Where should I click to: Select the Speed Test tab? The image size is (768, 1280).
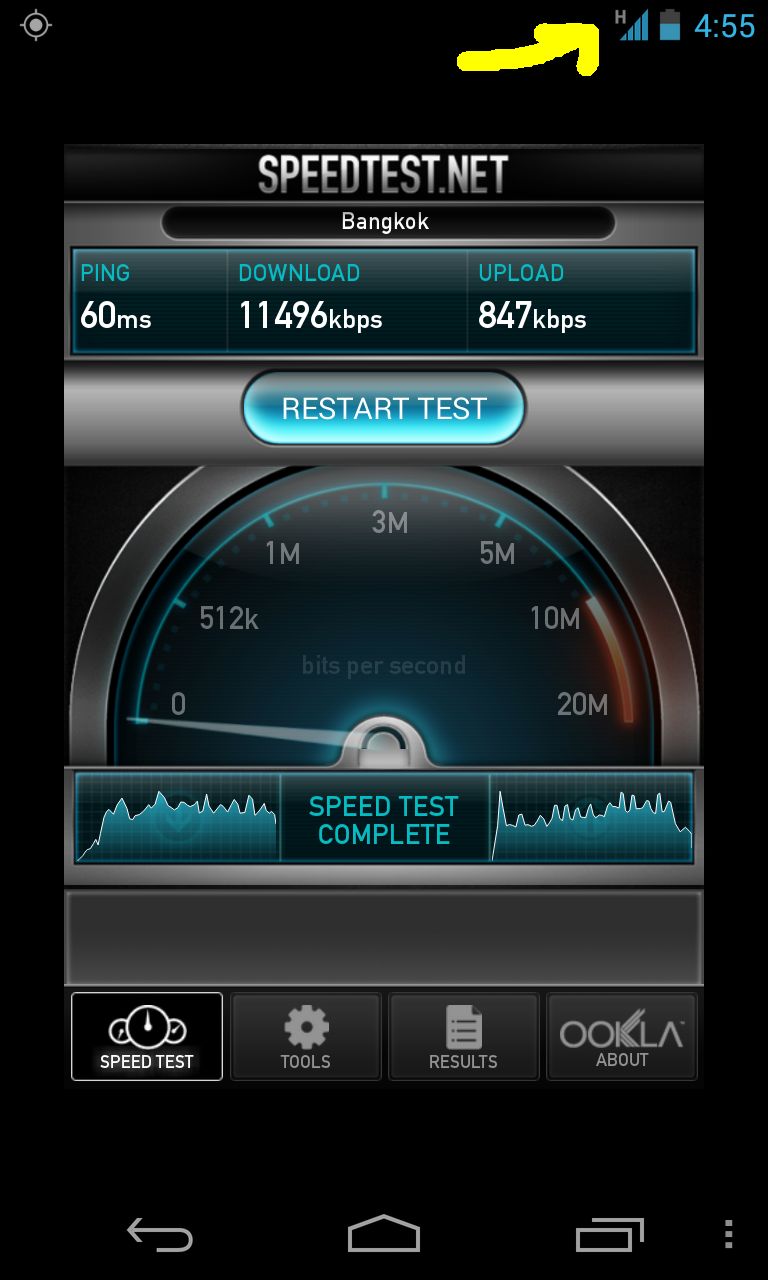pyautogui.click(x=147, y=1036)
